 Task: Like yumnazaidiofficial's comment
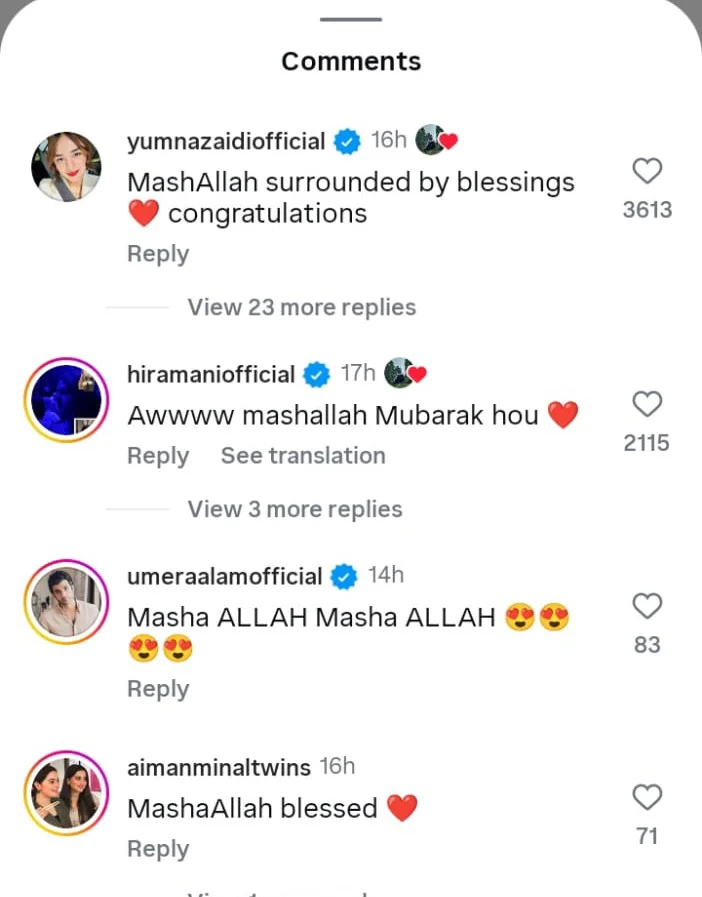click(647, 170)
